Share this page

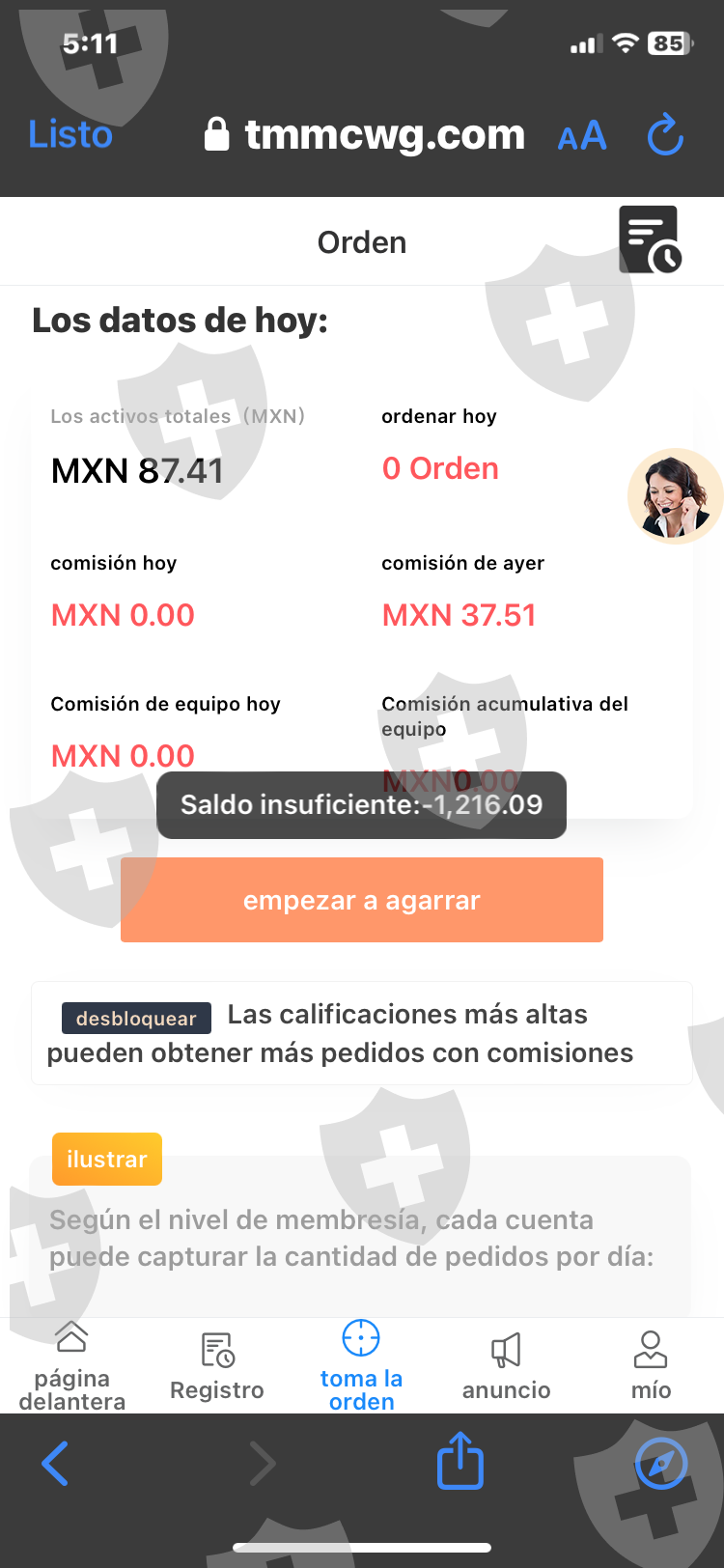click(460, 1461)
